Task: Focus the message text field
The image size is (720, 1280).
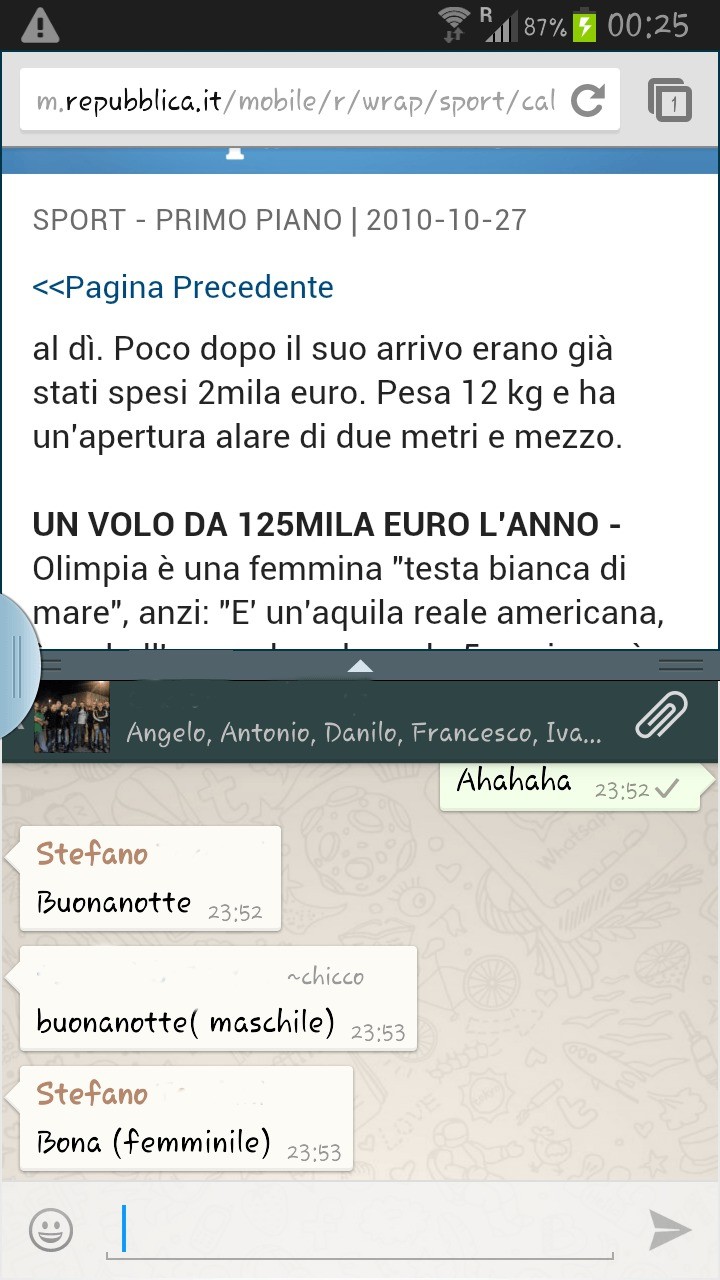Action: click(360, 1229)
